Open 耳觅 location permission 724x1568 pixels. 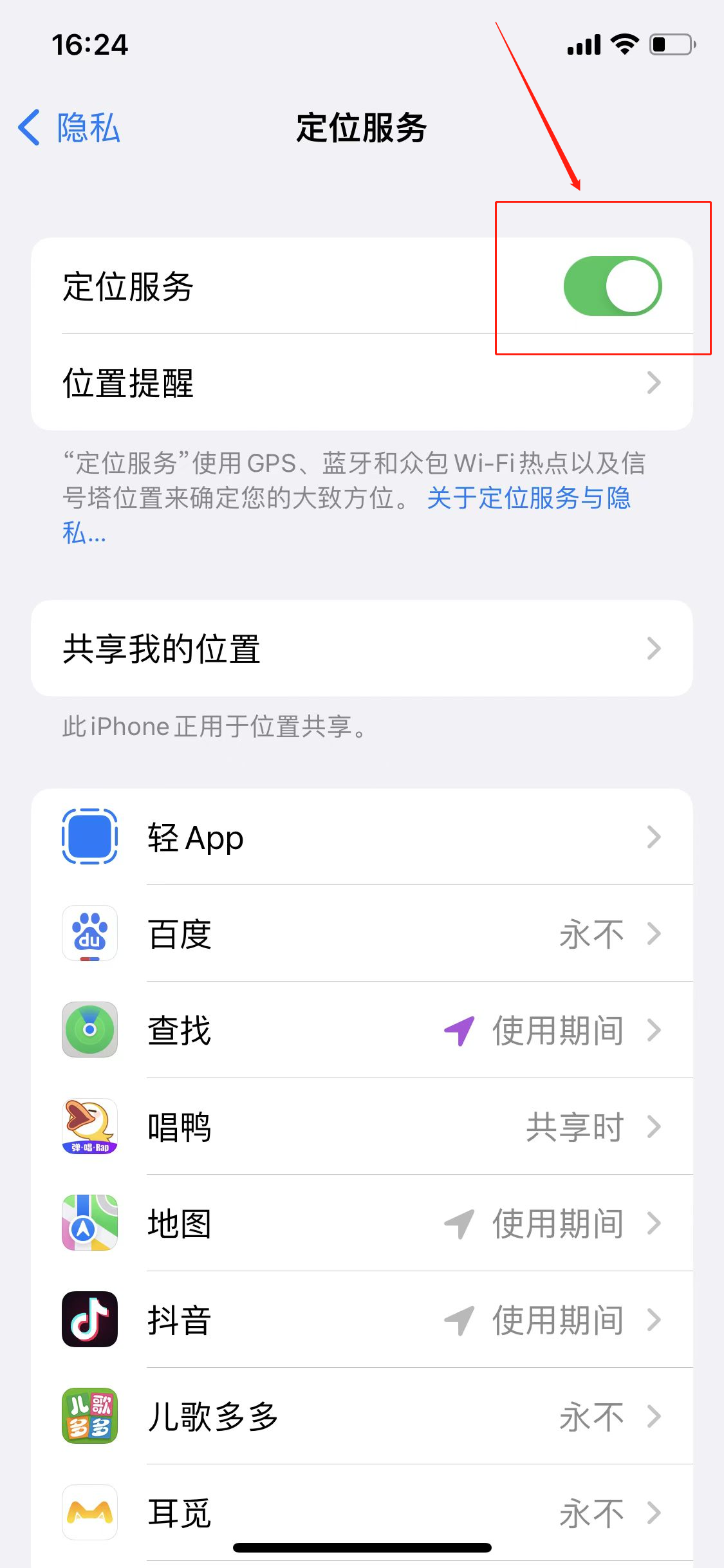pyautogui.click(x=362, y=1512)
